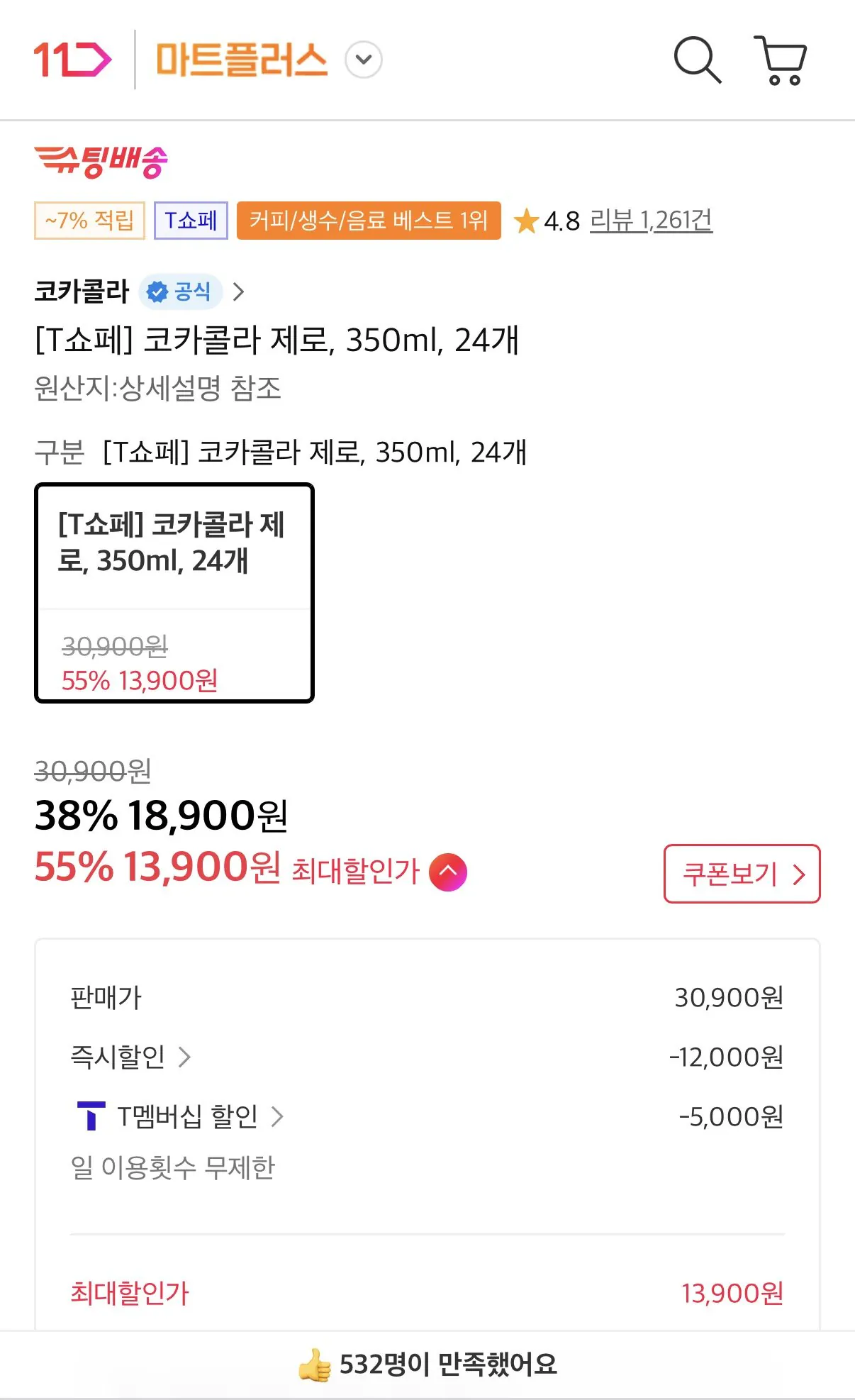Click the star rating icon
The width and height of the screenshot is (855, 1400).
(527, 221)
